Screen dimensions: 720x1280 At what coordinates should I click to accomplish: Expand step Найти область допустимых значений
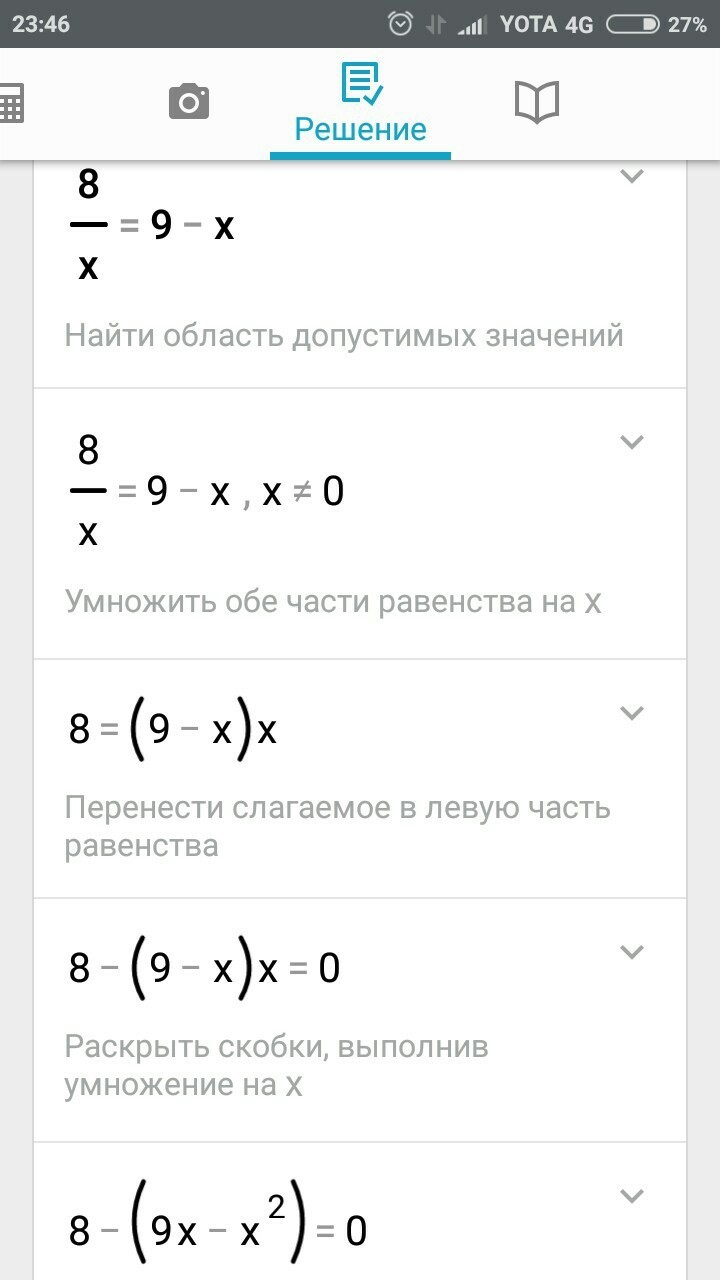click(631, 177)
